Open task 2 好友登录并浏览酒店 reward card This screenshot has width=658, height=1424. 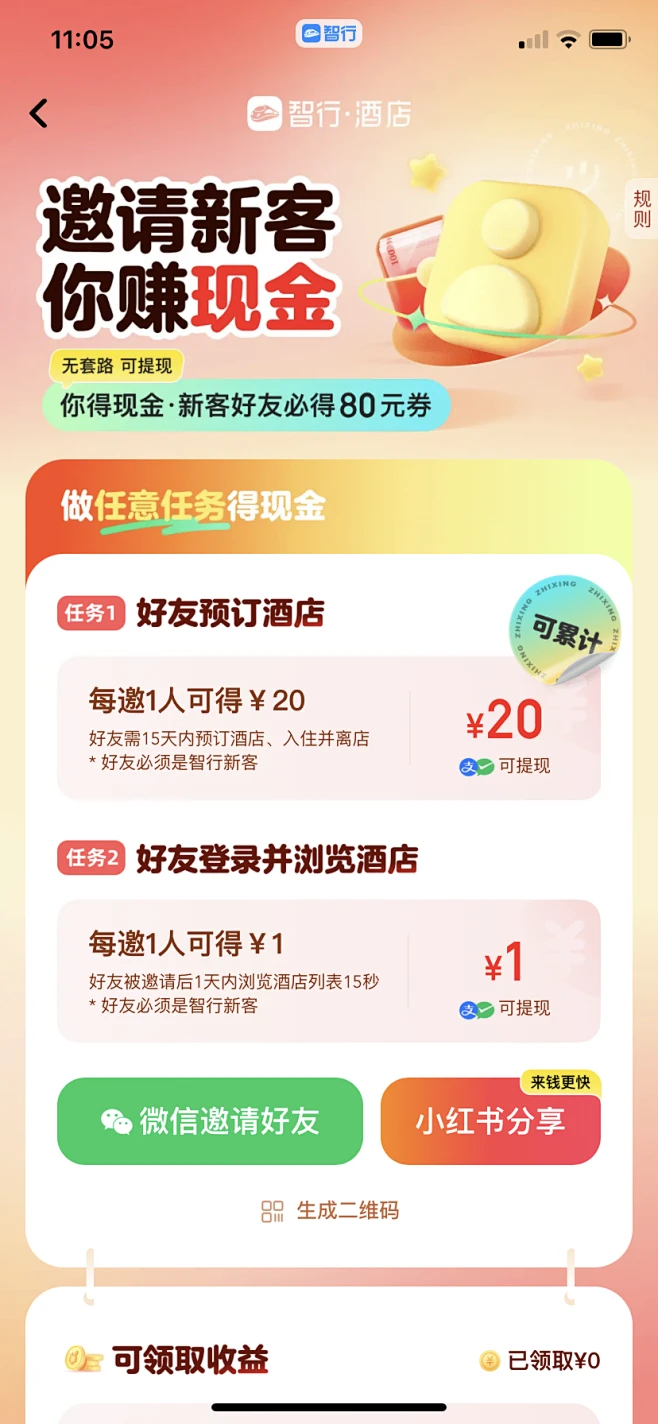tap(329, 971)
